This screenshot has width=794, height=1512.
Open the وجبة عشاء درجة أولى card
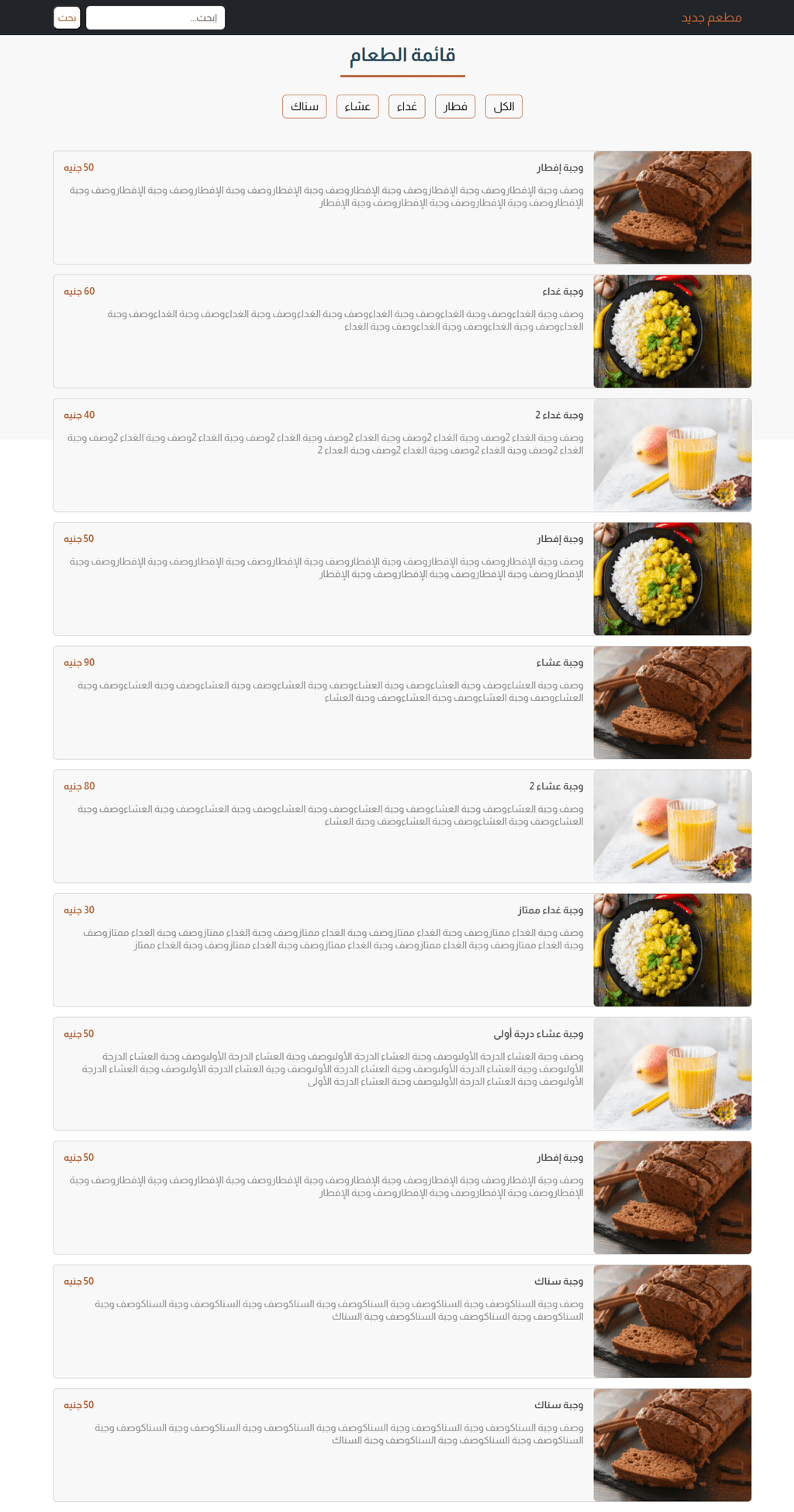tap(402, 1074)
